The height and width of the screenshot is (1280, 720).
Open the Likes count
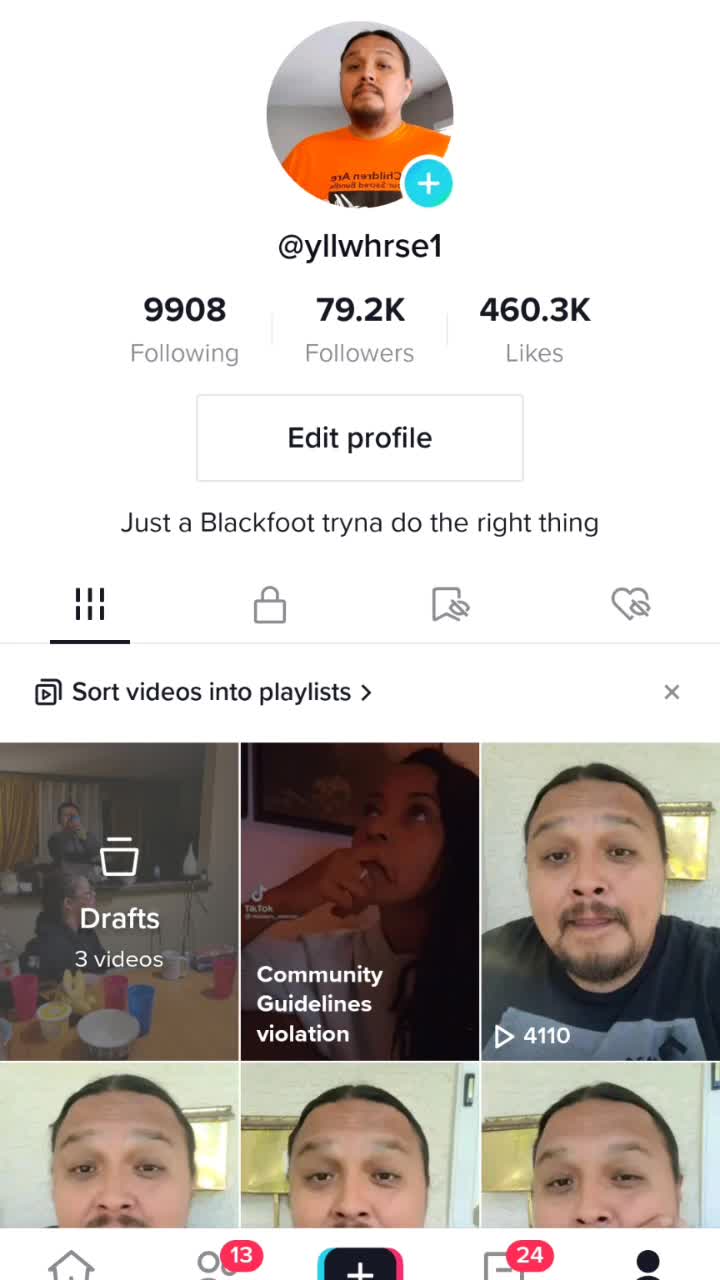point(535,330)
